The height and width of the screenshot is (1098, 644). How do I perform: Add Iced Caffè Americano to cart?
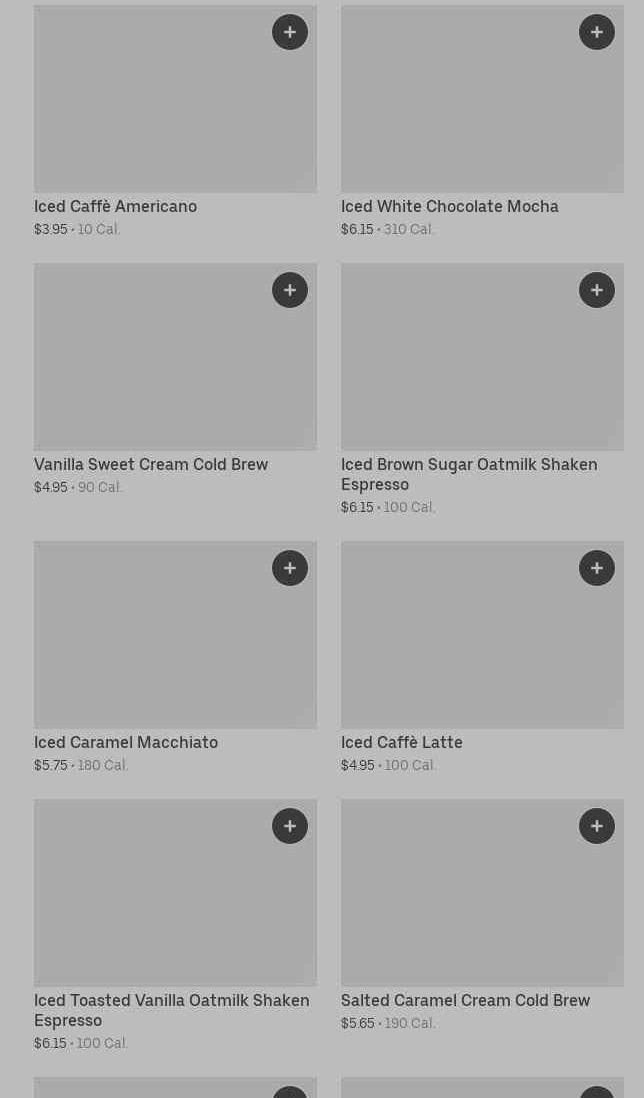[x=290, y=32]
